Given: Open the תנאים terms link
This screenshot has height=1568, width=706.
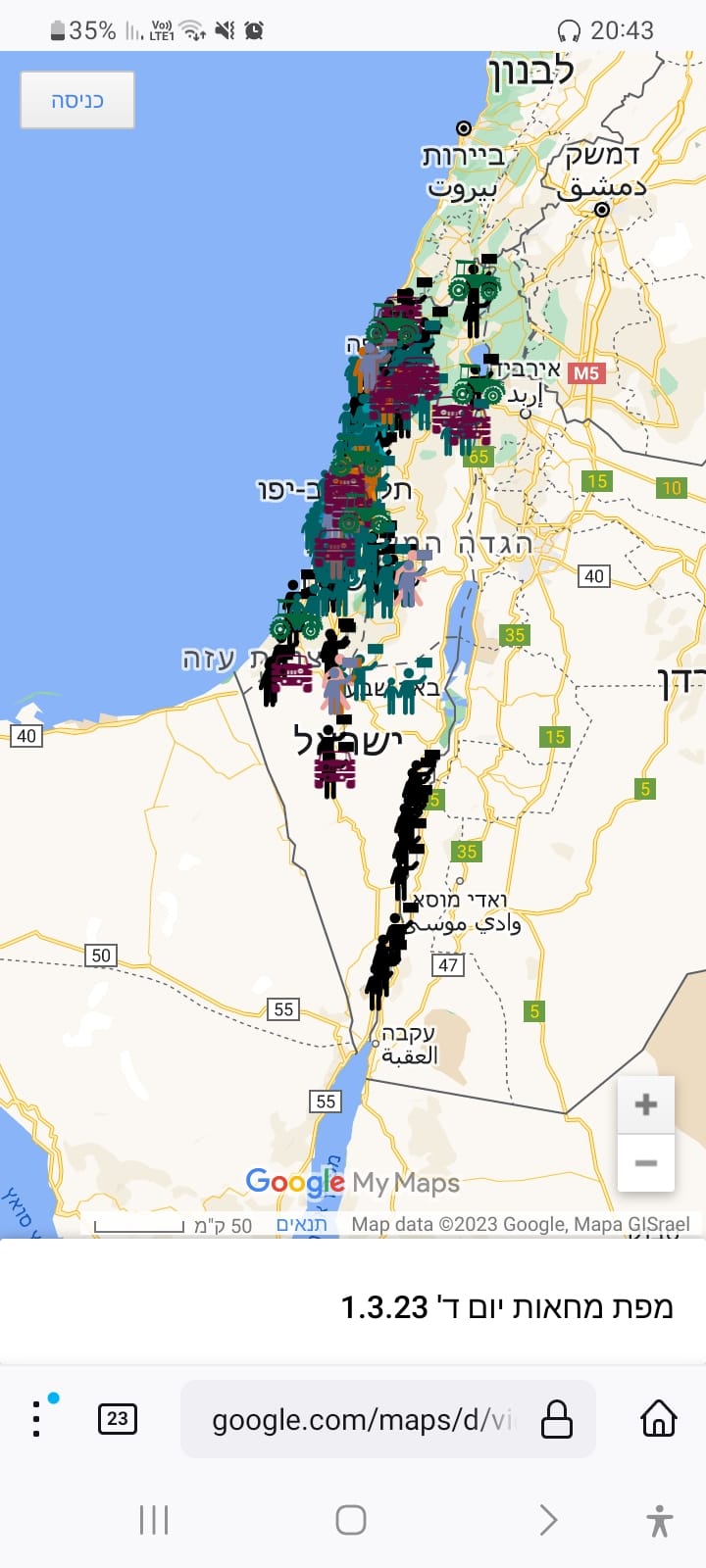Looking at the screenshot, I should (301, 1225).
